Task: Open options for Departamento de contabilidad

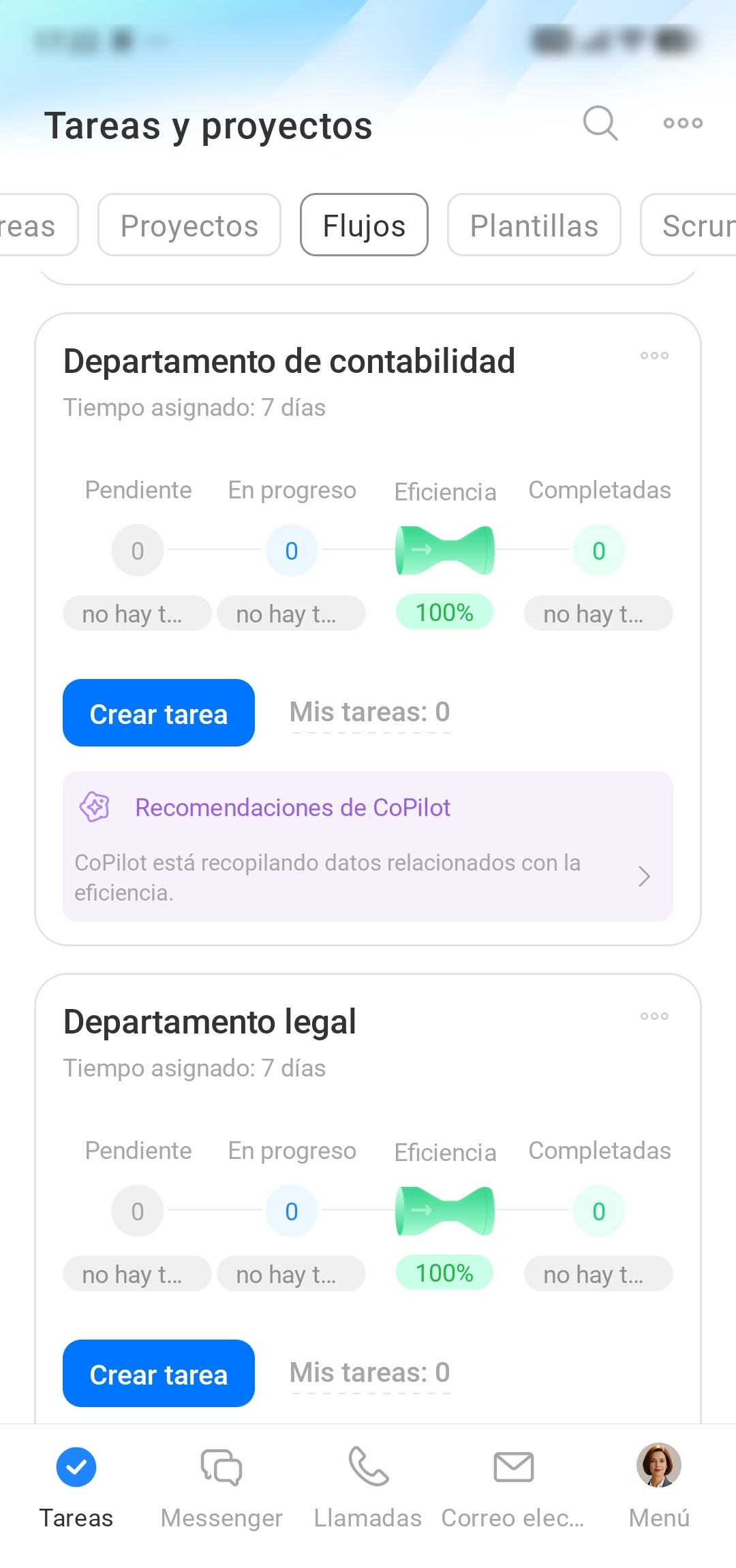Action: click(654, 355)
